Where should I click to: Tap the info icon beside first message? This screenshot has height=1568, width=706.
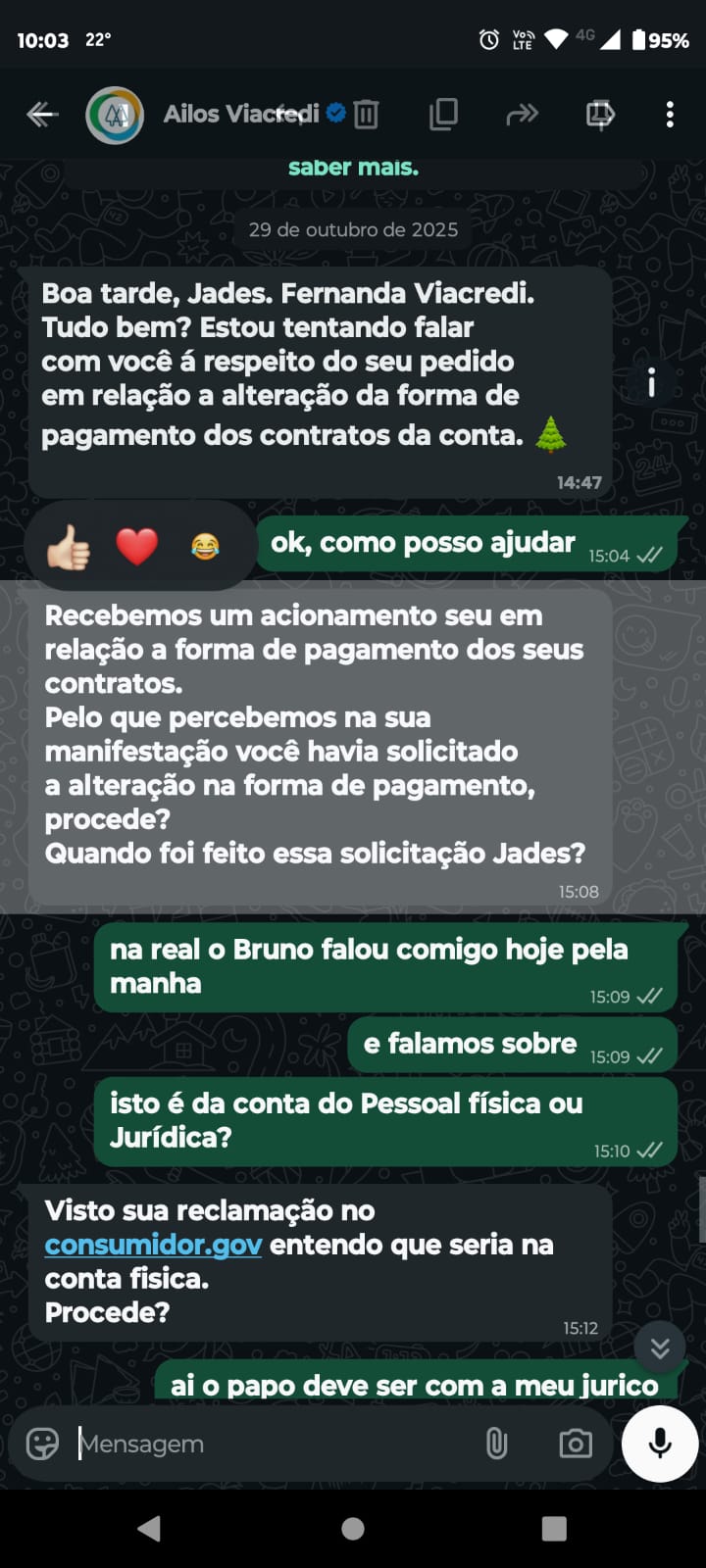pos(651,383)
